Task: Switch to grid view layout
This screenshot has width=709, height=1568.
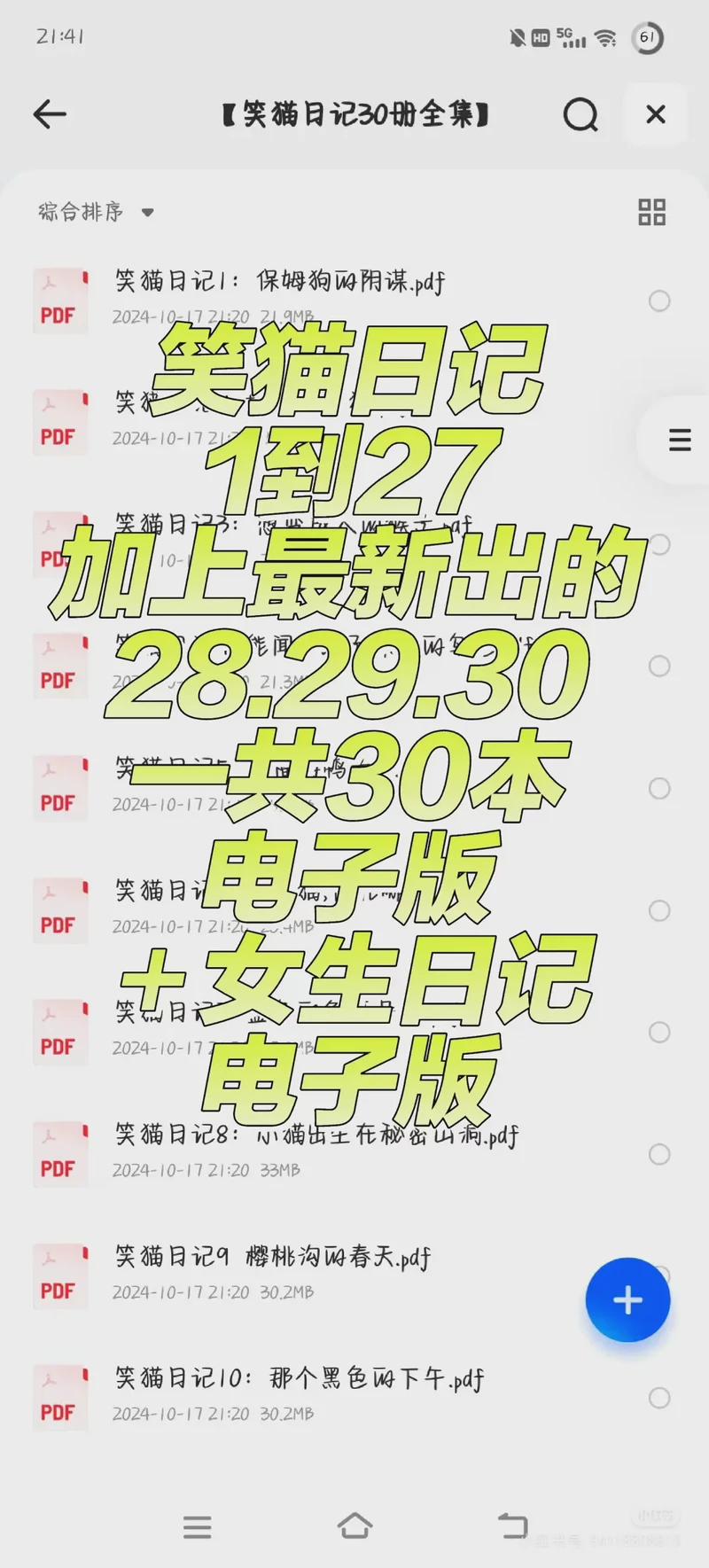Action: pos(651,212)
